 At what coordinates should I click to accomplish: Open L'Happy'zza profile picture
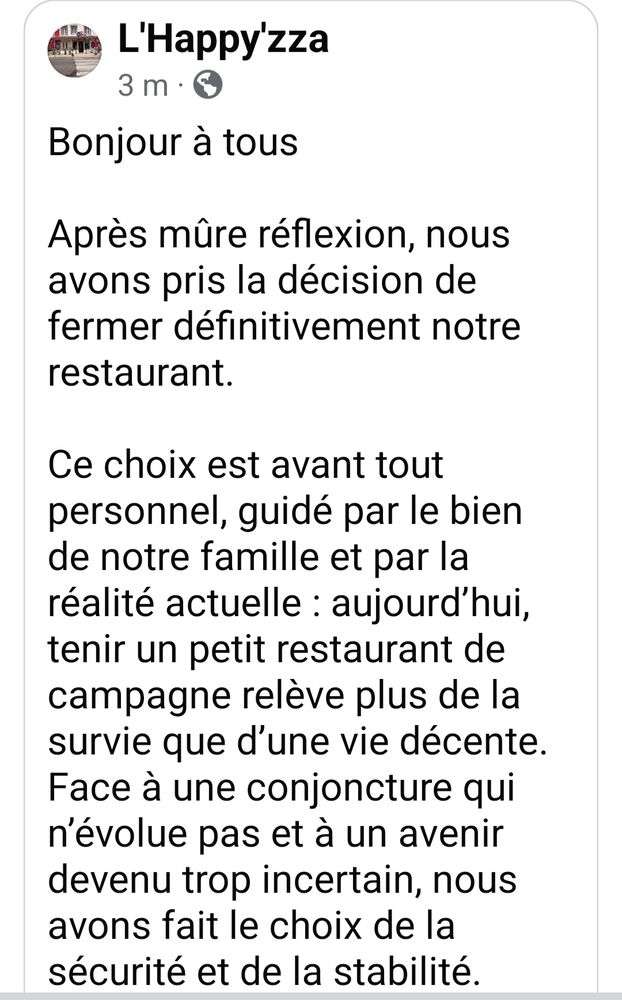74,51
